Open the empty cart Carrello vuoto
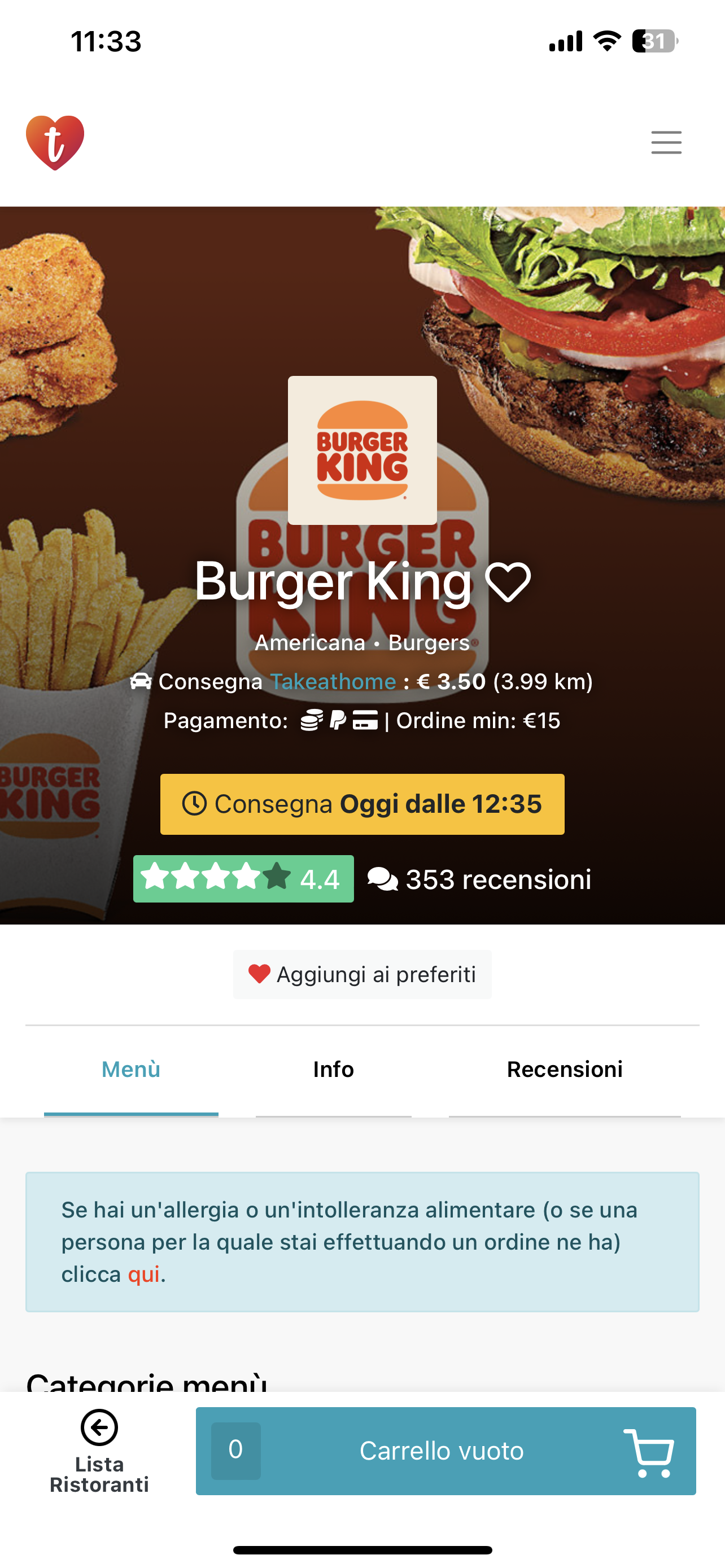725x1568 pixels. point(446,1451)
